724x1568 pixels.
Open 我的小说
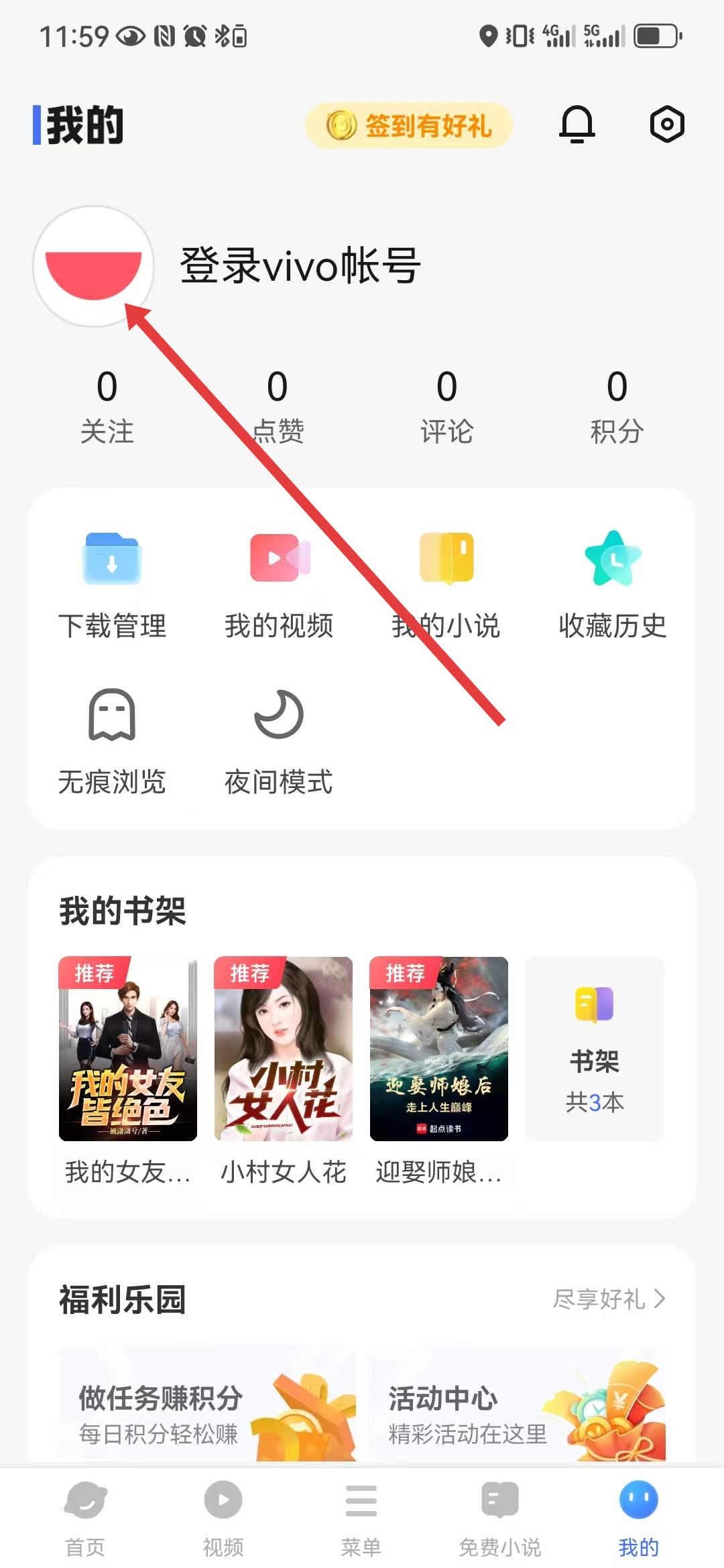(446, 583)
